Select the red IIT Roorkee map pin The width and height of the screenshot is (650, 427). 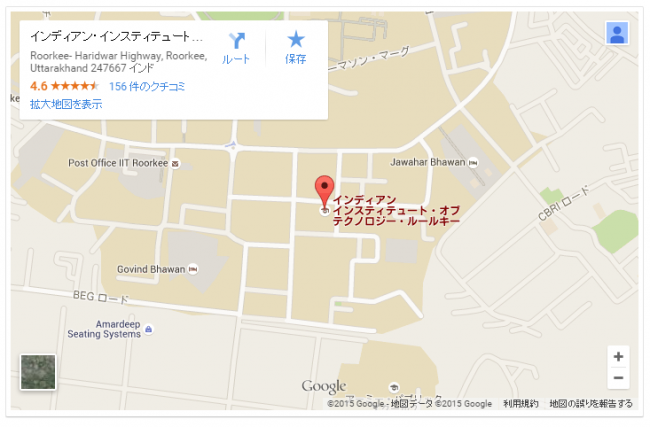coord(324,190)
